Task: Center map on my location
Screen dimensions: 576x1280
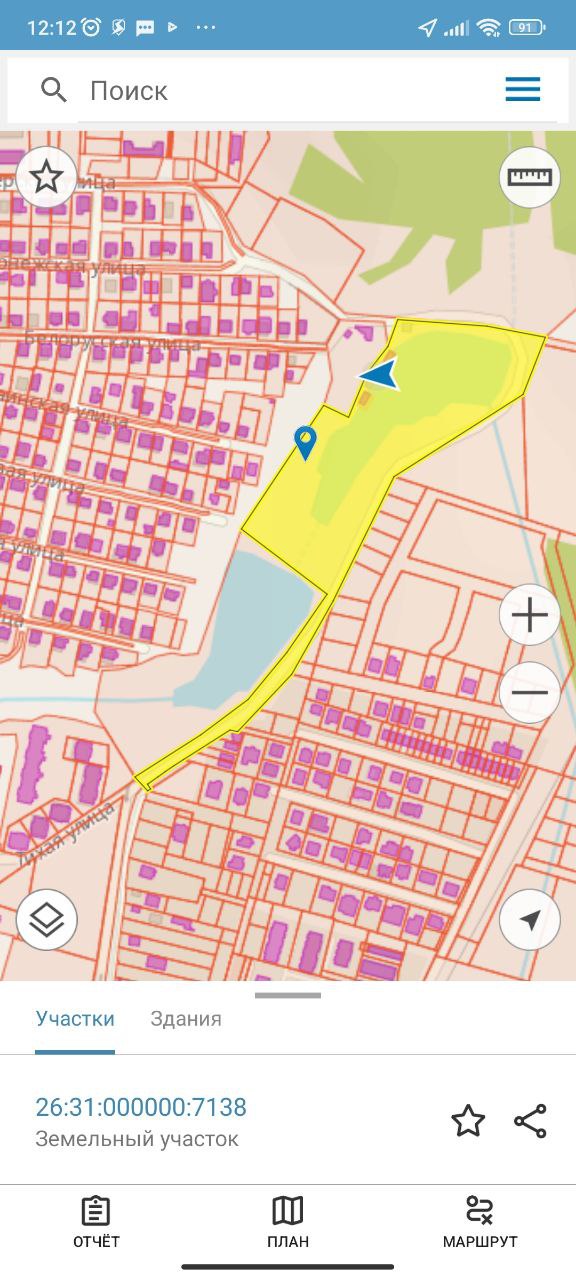Action: point(529,919)
